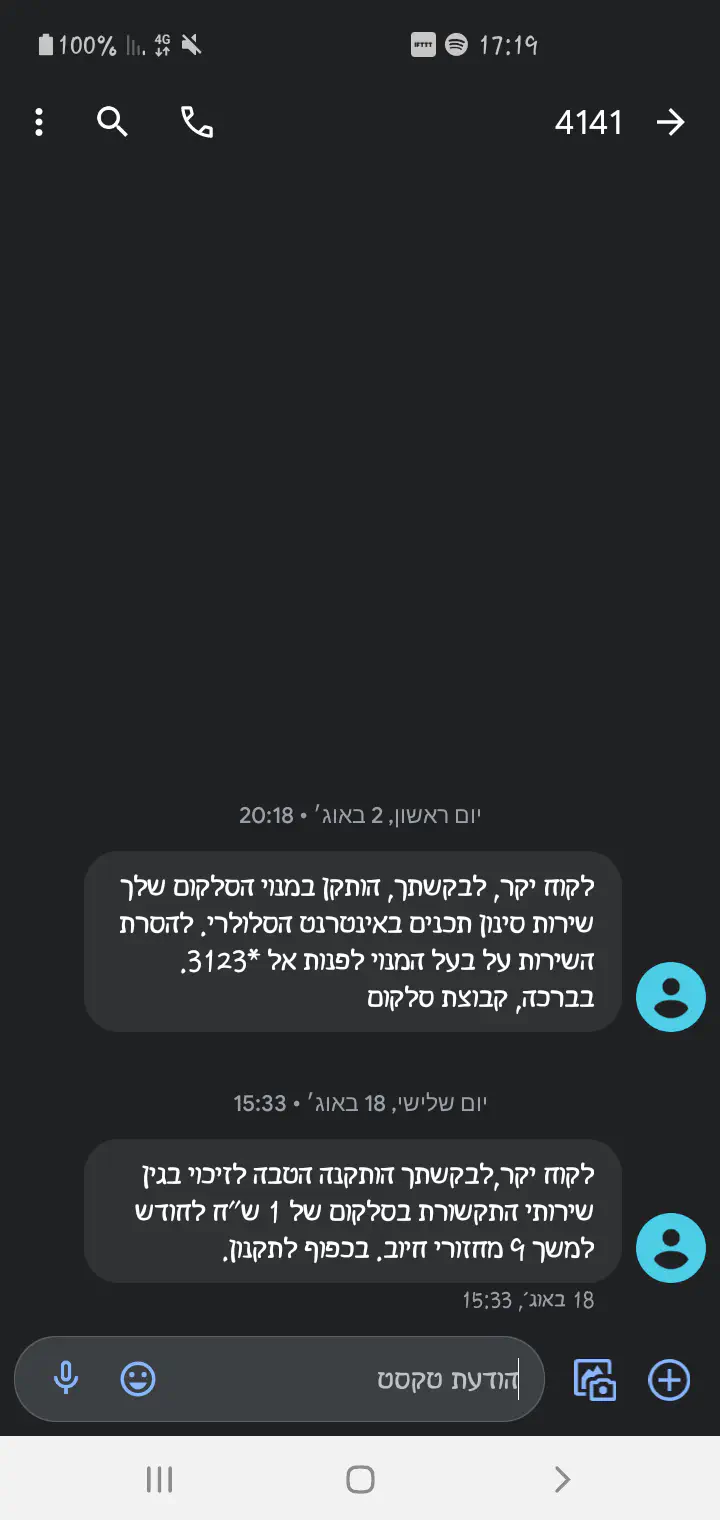Record a voice message with the microphone
This screenshot has height=1520, width=720.
66,1379
